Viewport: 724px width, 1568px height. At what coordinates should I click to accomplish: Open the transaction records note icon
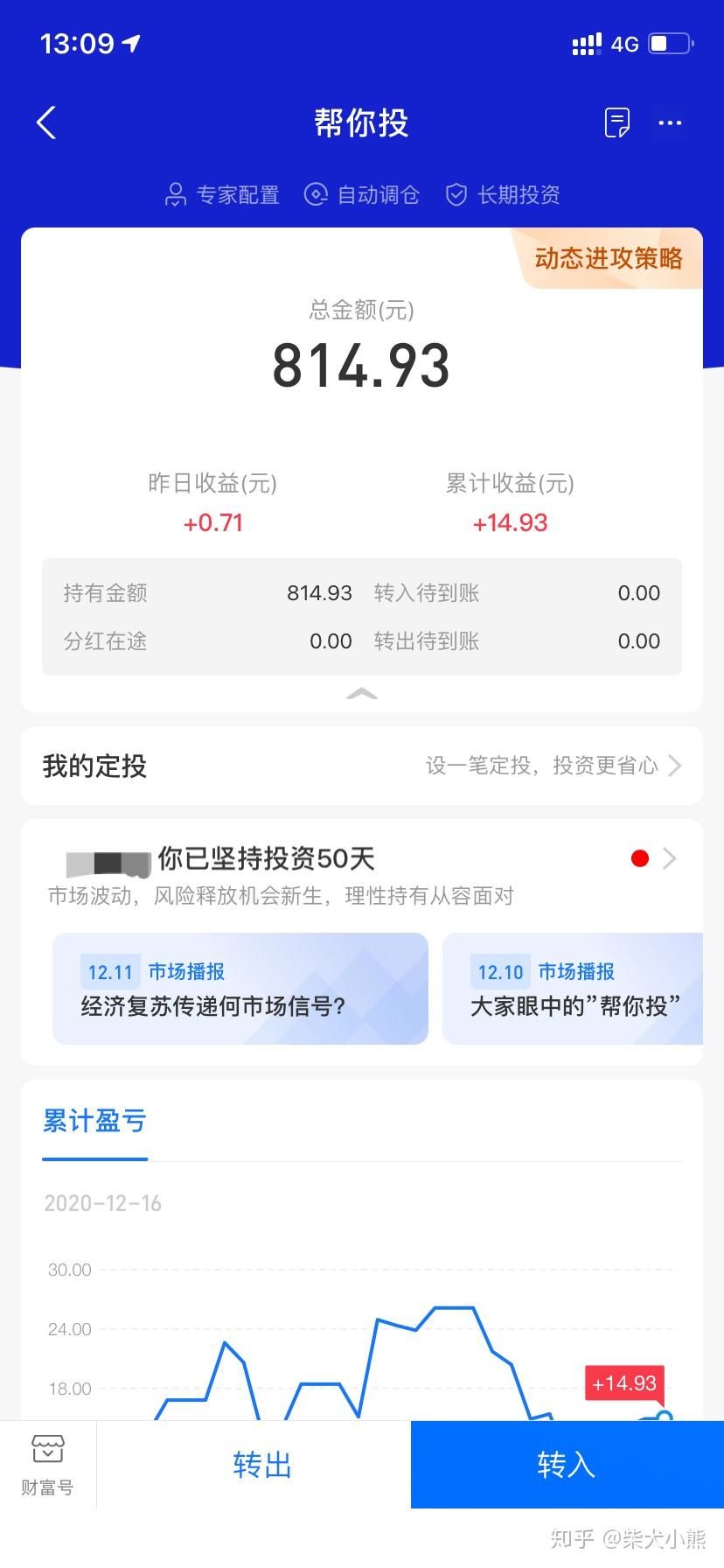point(617,122)
